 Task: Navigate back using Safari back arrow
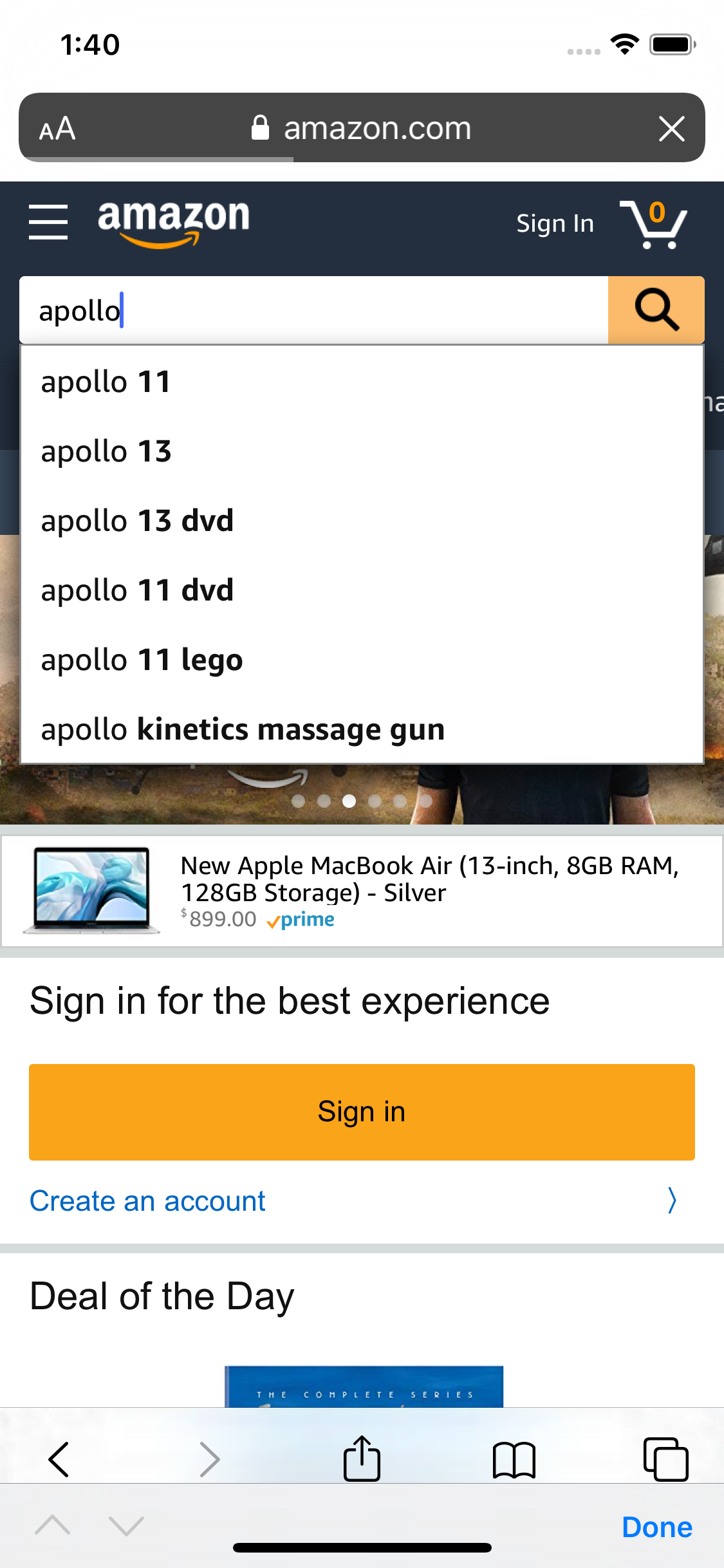point(58,1459)
